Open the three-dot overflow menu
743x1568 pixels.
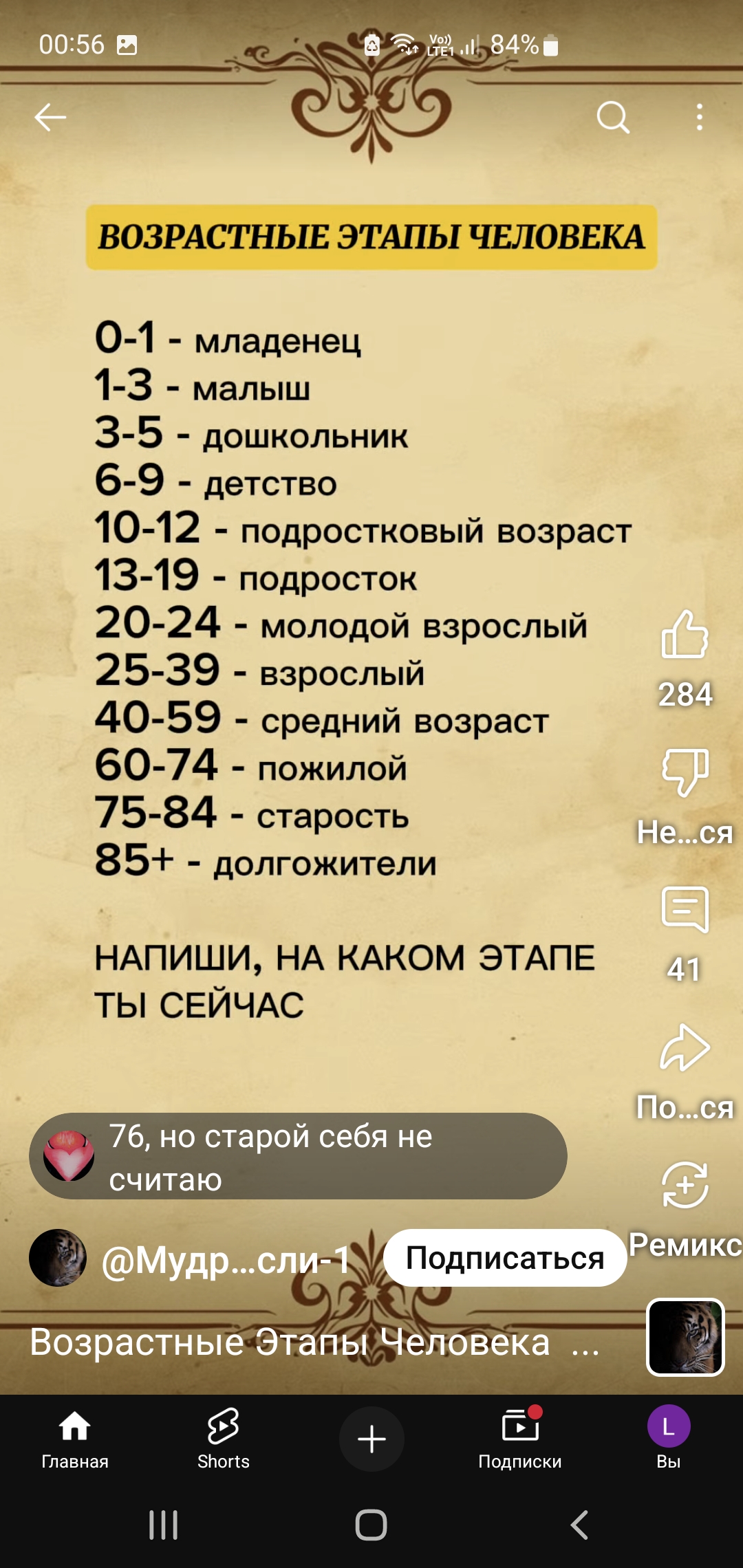699,118
